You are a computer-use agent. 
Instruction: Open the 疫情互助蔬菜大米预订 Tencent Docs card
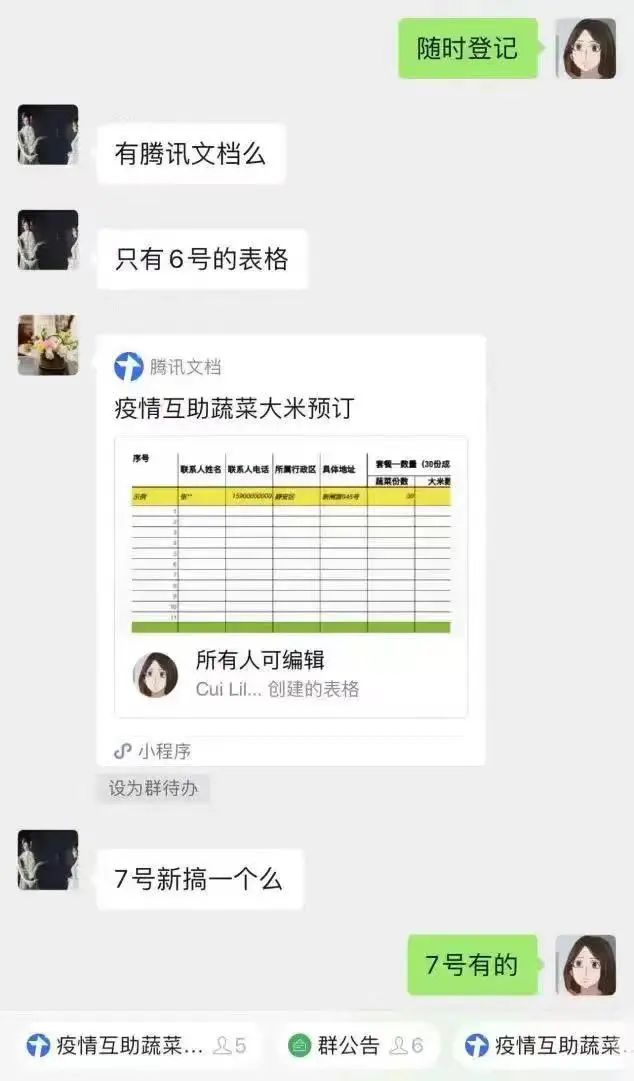pos(291,540)
